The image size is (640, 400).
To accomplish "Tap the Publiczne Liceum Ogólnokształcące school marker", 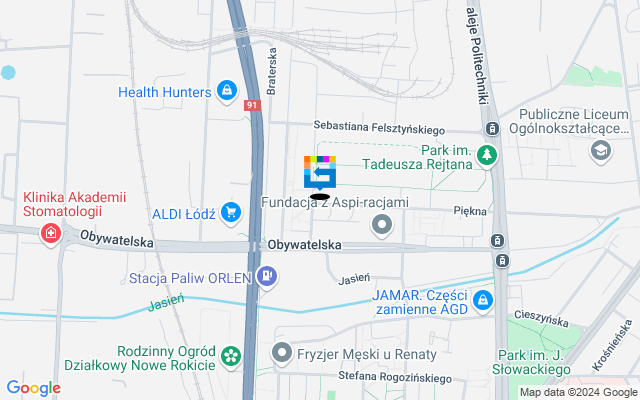I will click(x=600, y=151).
